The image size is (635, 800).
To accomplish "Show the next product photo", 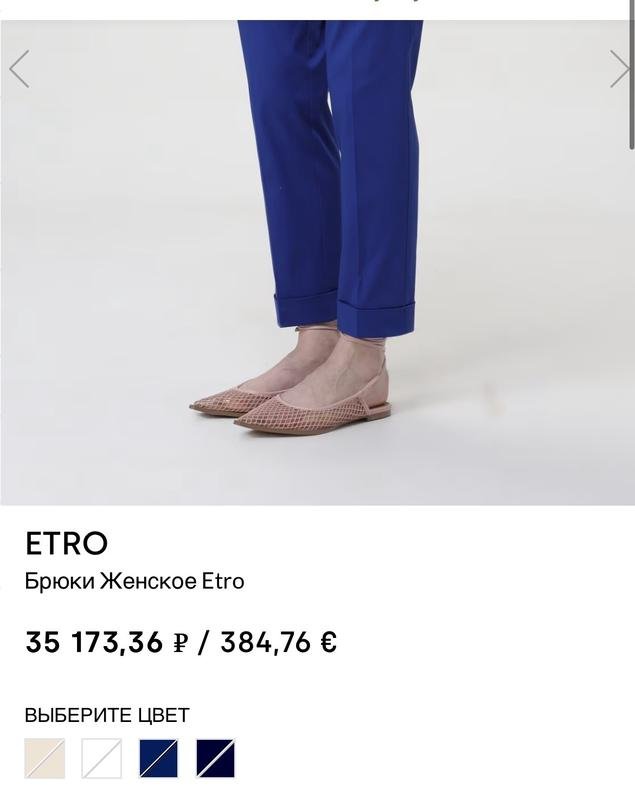I will point(619,69).
